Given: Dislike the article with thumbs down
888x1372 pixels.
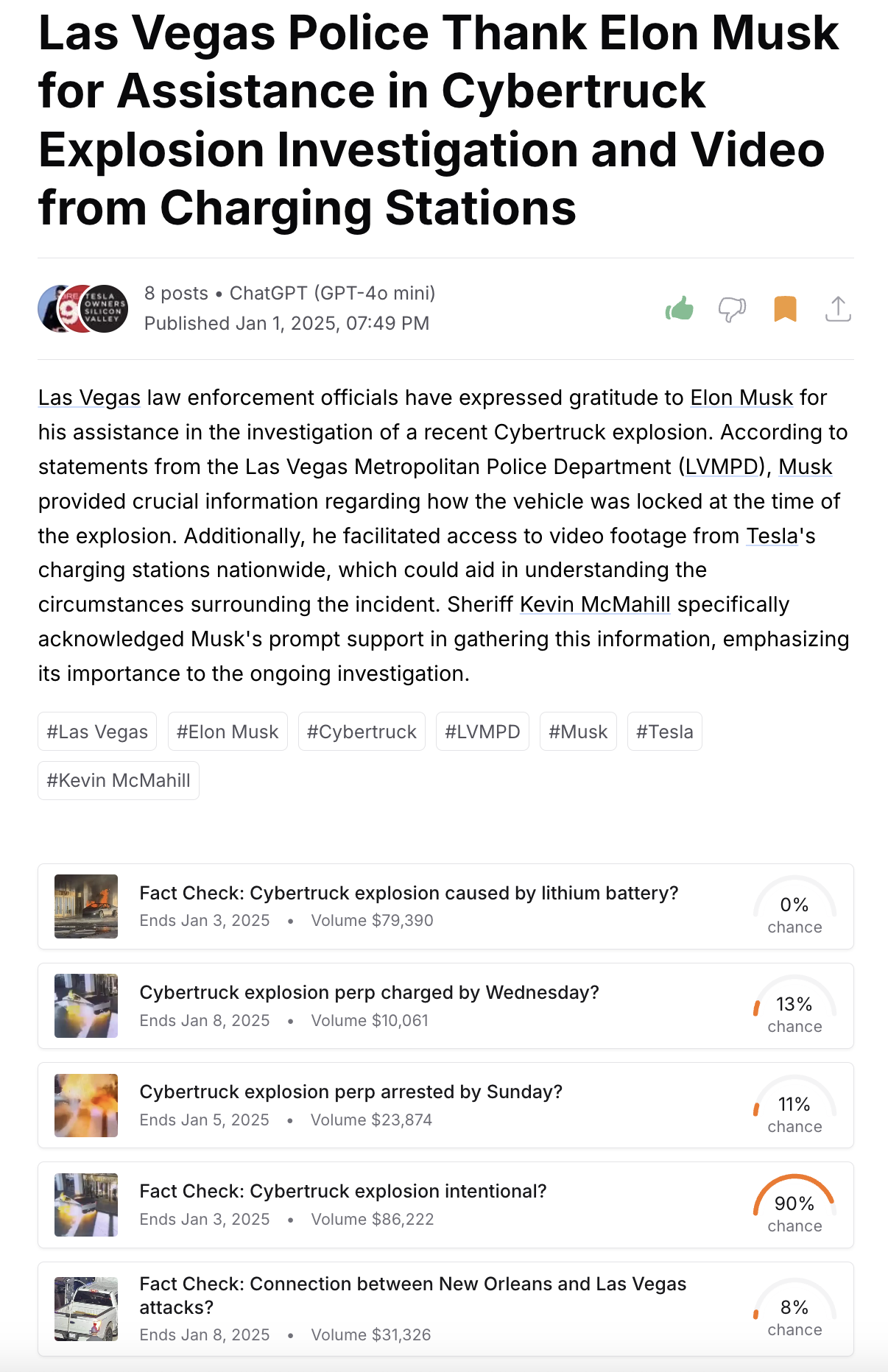Looking at the screenshot, I should tap(732, 309).
